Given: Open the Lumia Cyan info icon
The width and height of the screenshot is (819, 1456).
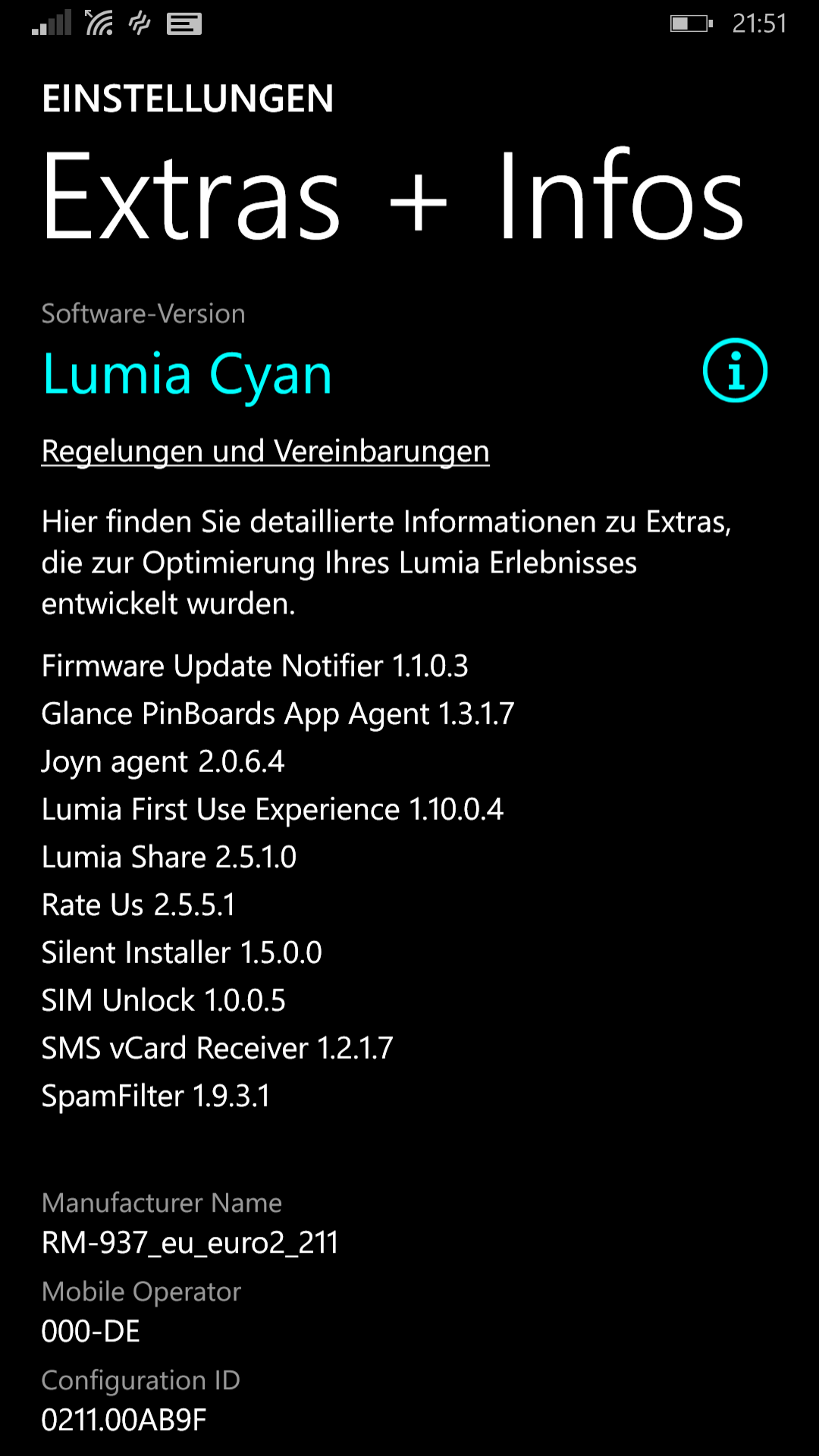Looking at the screenshot, I should coord(735,370).
